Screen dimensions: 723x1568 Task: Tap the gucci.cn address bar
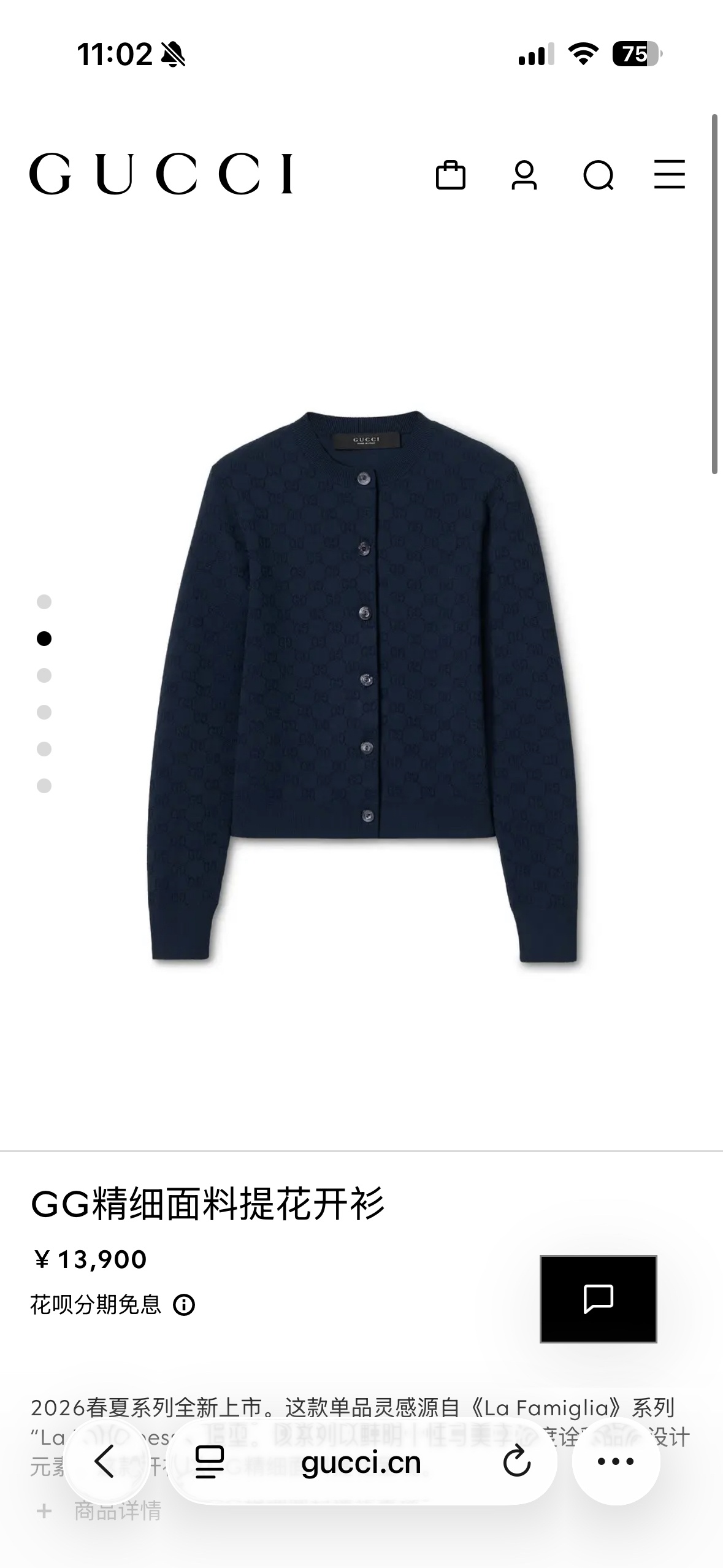[361, 1462]
